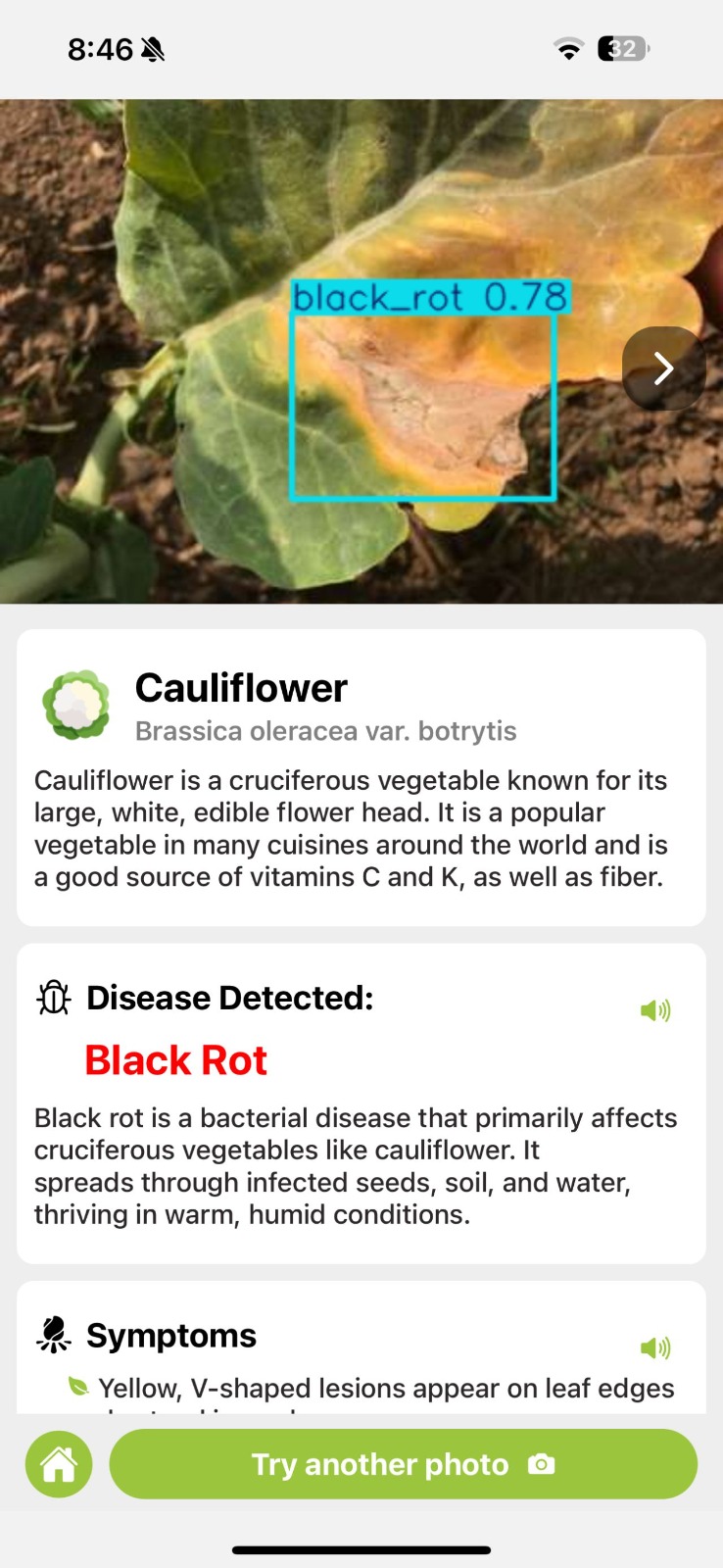Screen dimensions: 723x1568
Task: Play audio for Disease Detected section
Action: [x=655, y=1010]
